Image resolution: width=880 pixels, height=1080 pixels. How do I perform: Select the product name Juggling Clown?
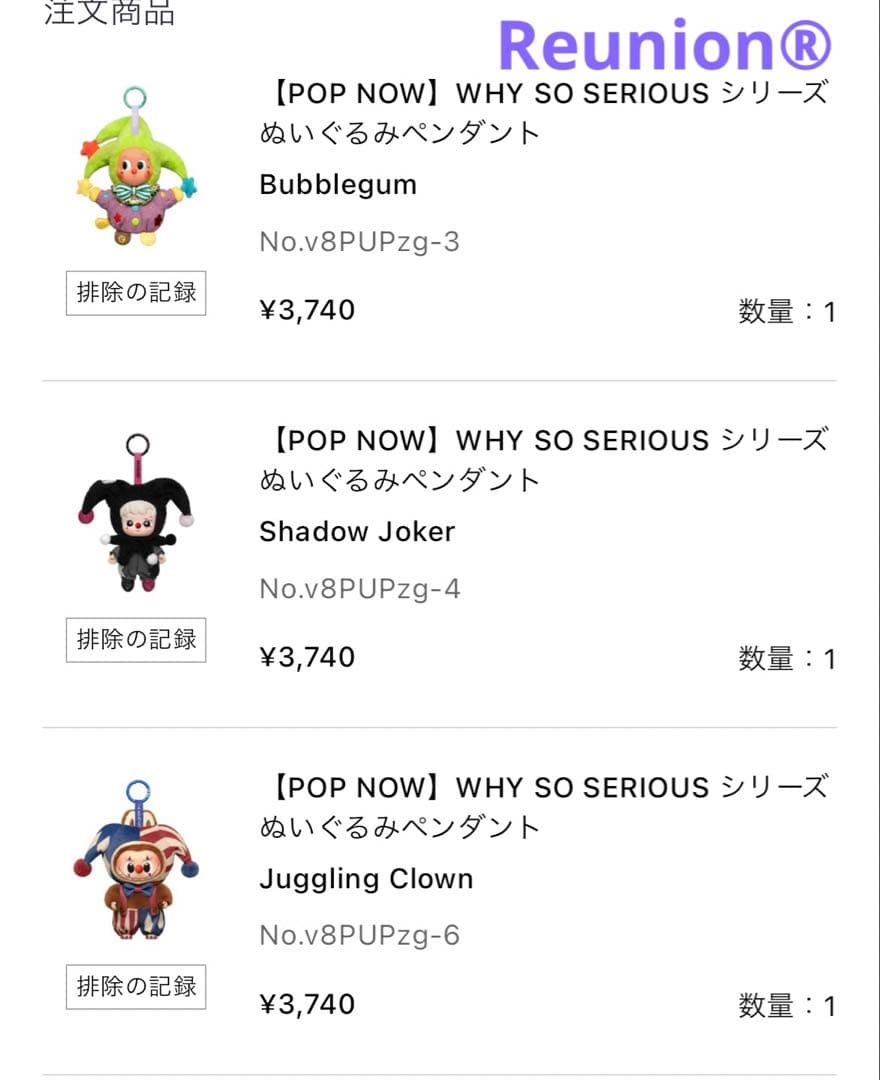click(x=365, y=879)
